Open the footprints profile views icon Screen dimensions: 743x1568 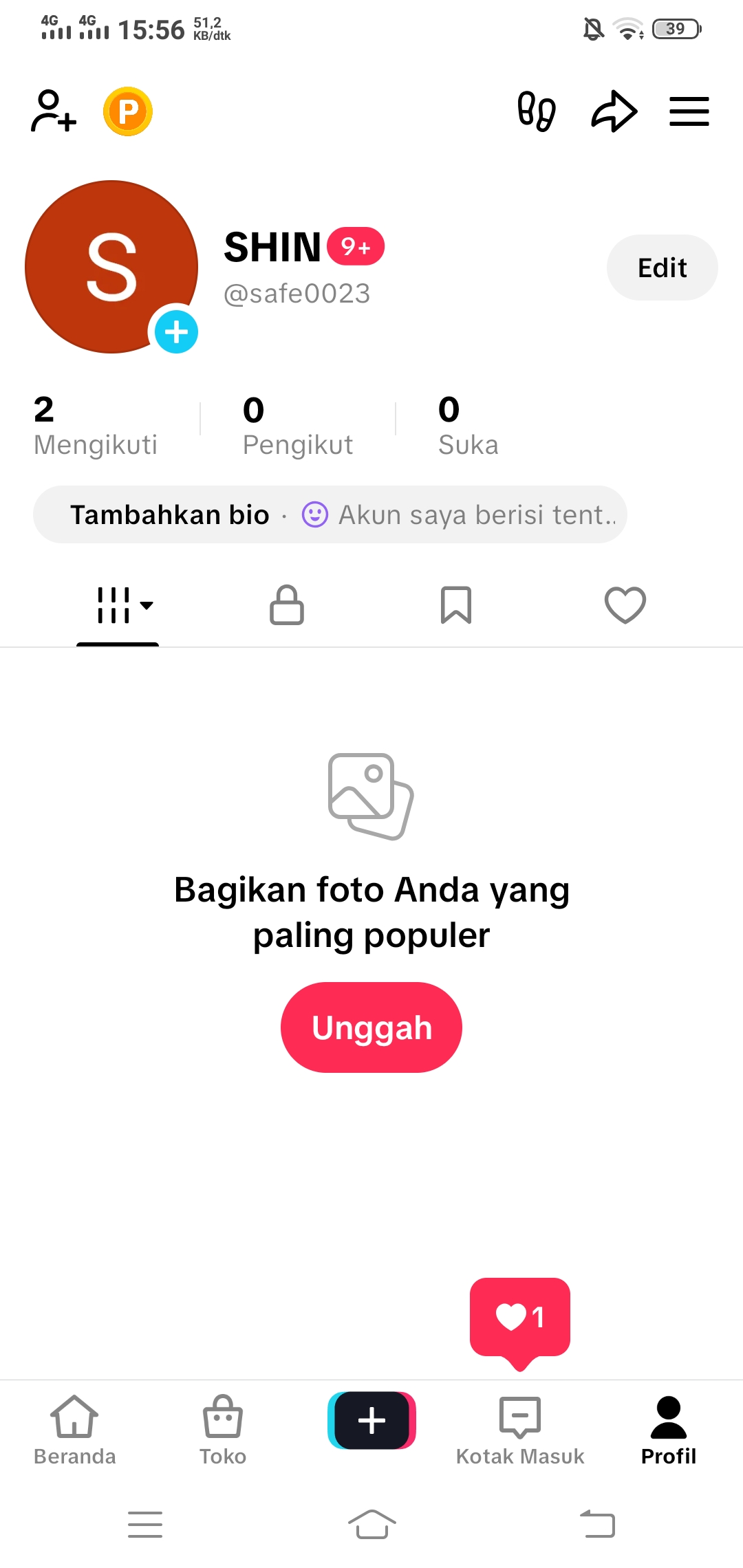537,111
